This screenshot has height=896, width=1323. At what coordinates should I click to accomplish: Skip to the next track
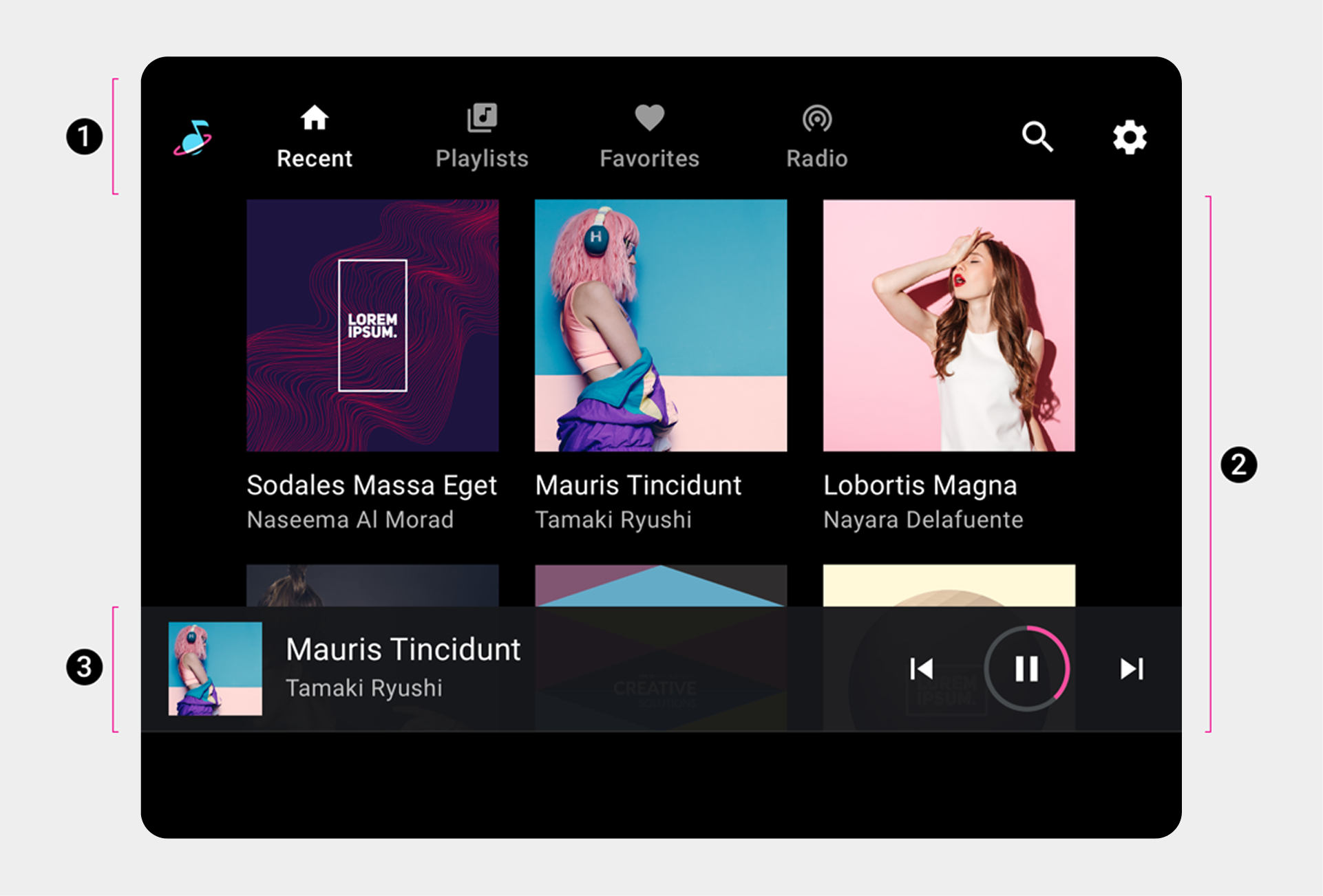click(1132, 668)
